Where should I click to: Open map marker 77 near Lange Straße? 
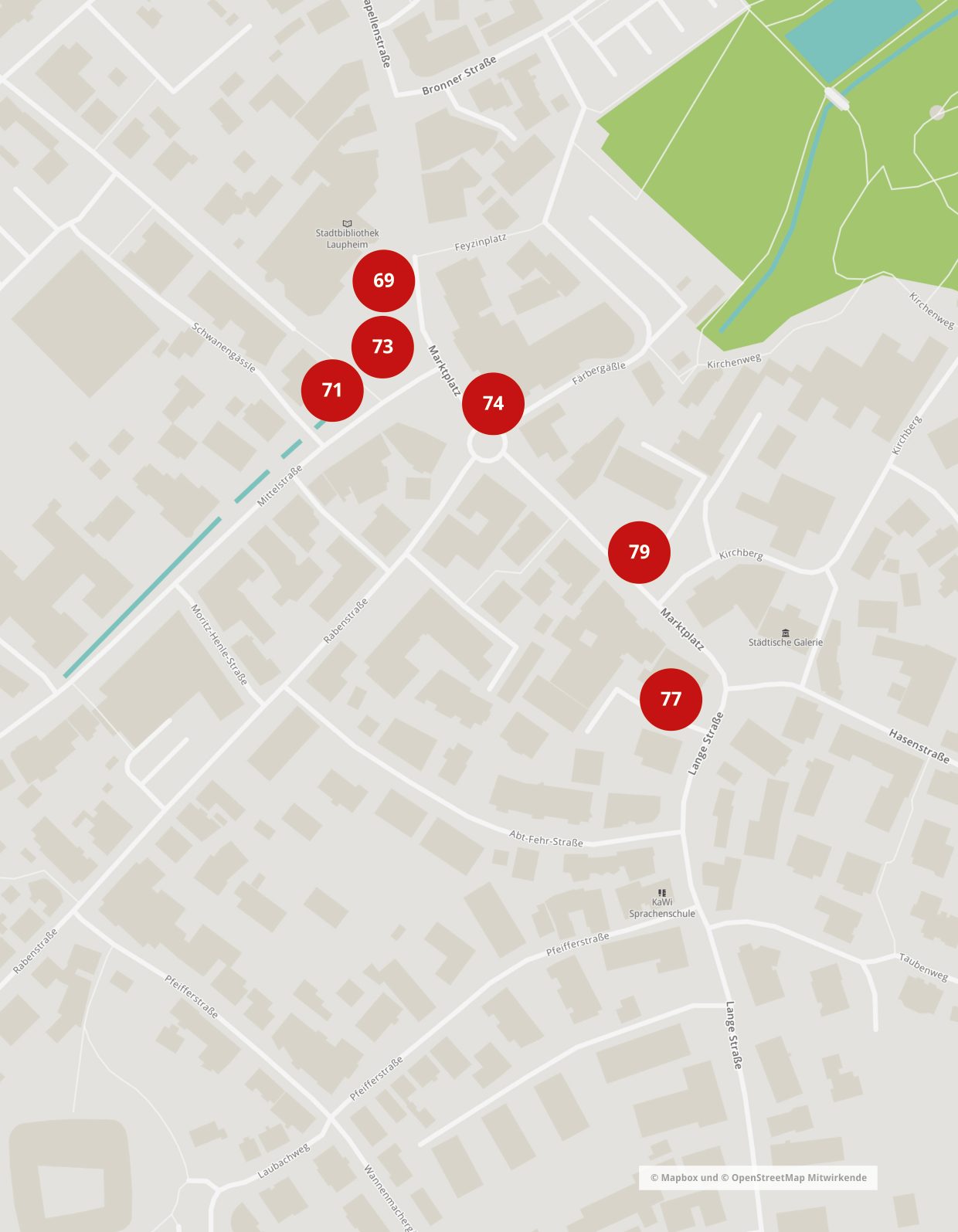click(671, 699)
